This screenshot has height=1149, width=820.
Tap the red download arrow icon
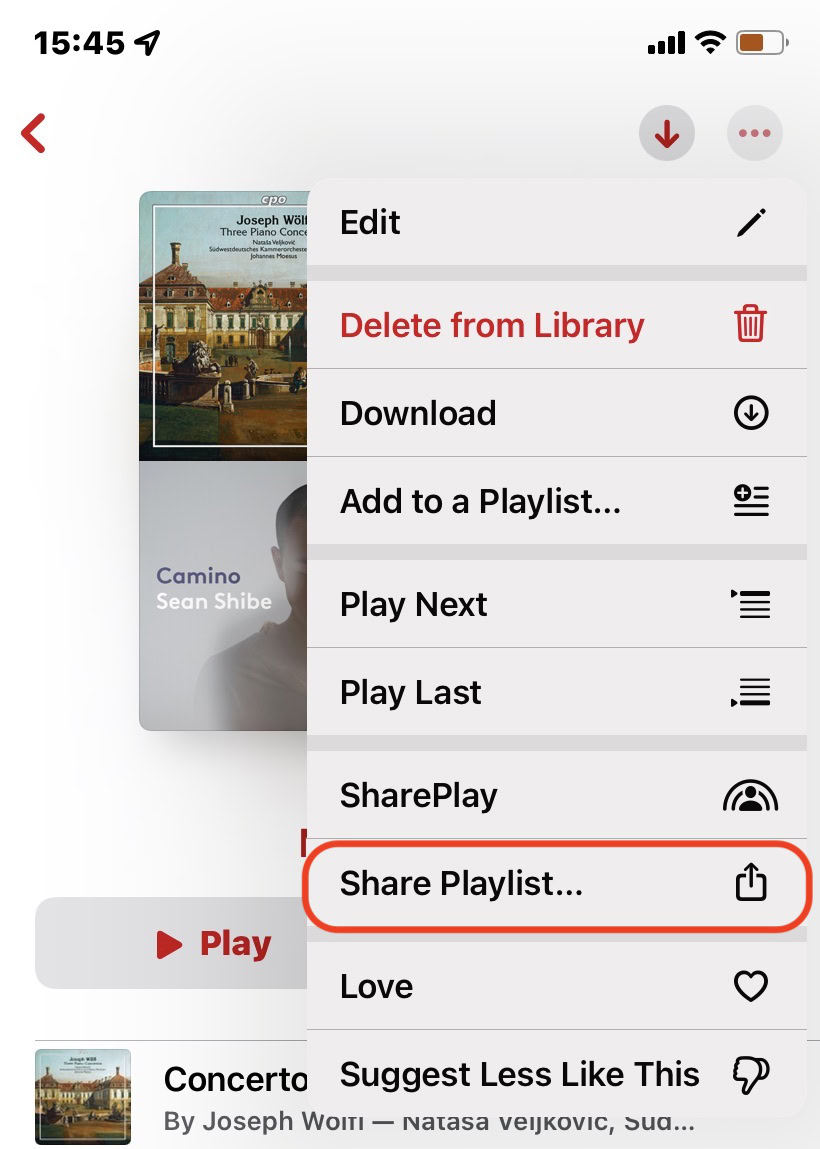tap(667, 133)
